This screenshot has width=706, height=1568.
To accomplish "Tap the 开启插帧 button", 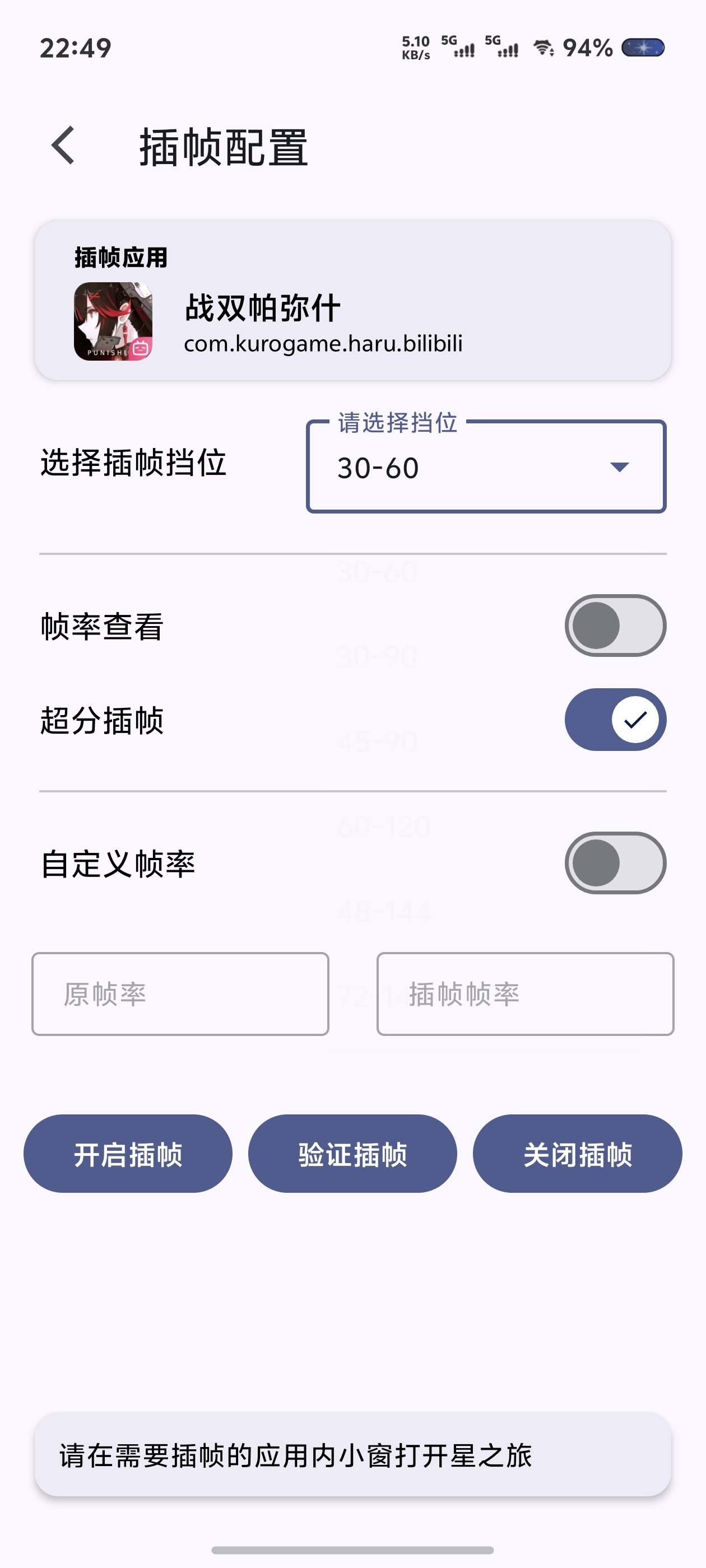I will point(128,1154).
